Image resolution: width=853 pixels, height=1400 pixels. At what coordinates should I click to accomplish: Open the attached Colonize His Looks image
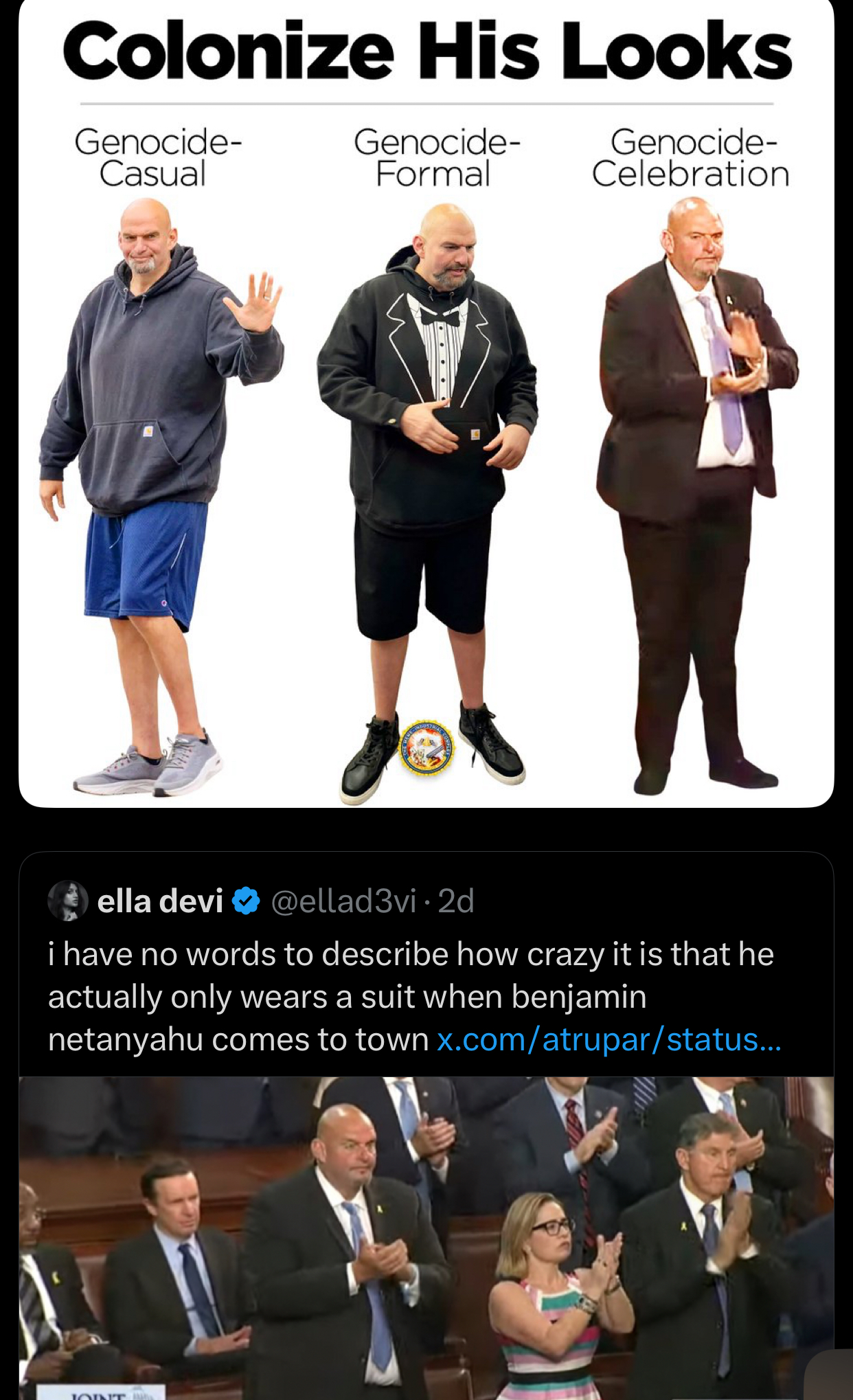pos(426,403)
